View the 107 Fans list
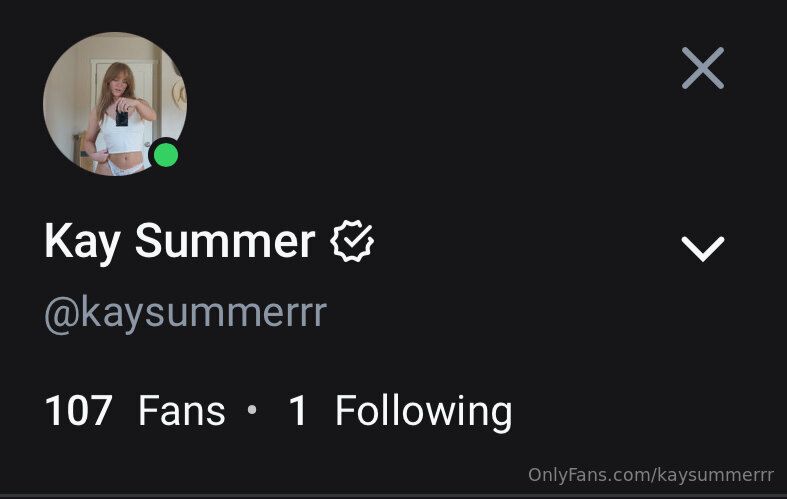 135,411
